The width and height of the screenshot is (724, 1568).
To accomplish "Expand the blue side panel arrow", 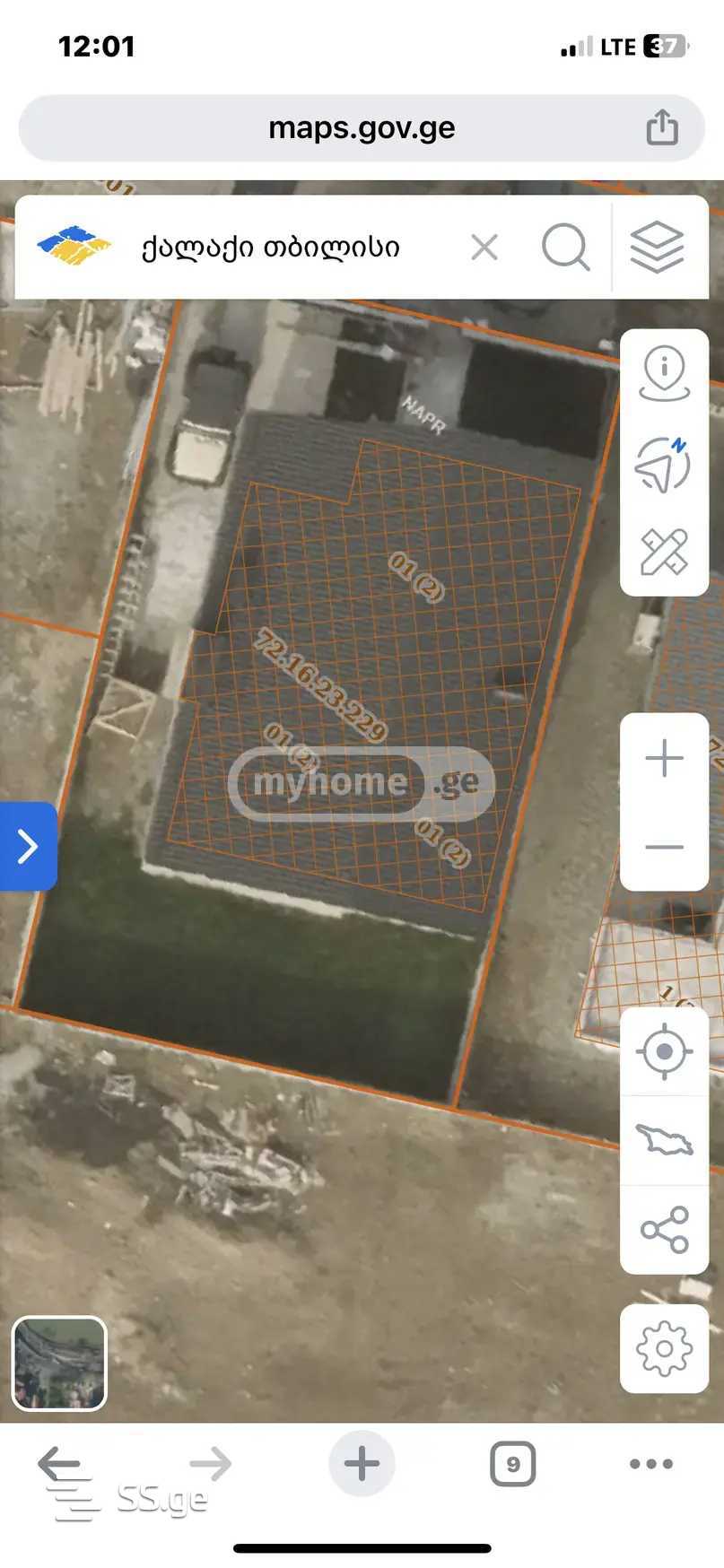I will point(28,846).
